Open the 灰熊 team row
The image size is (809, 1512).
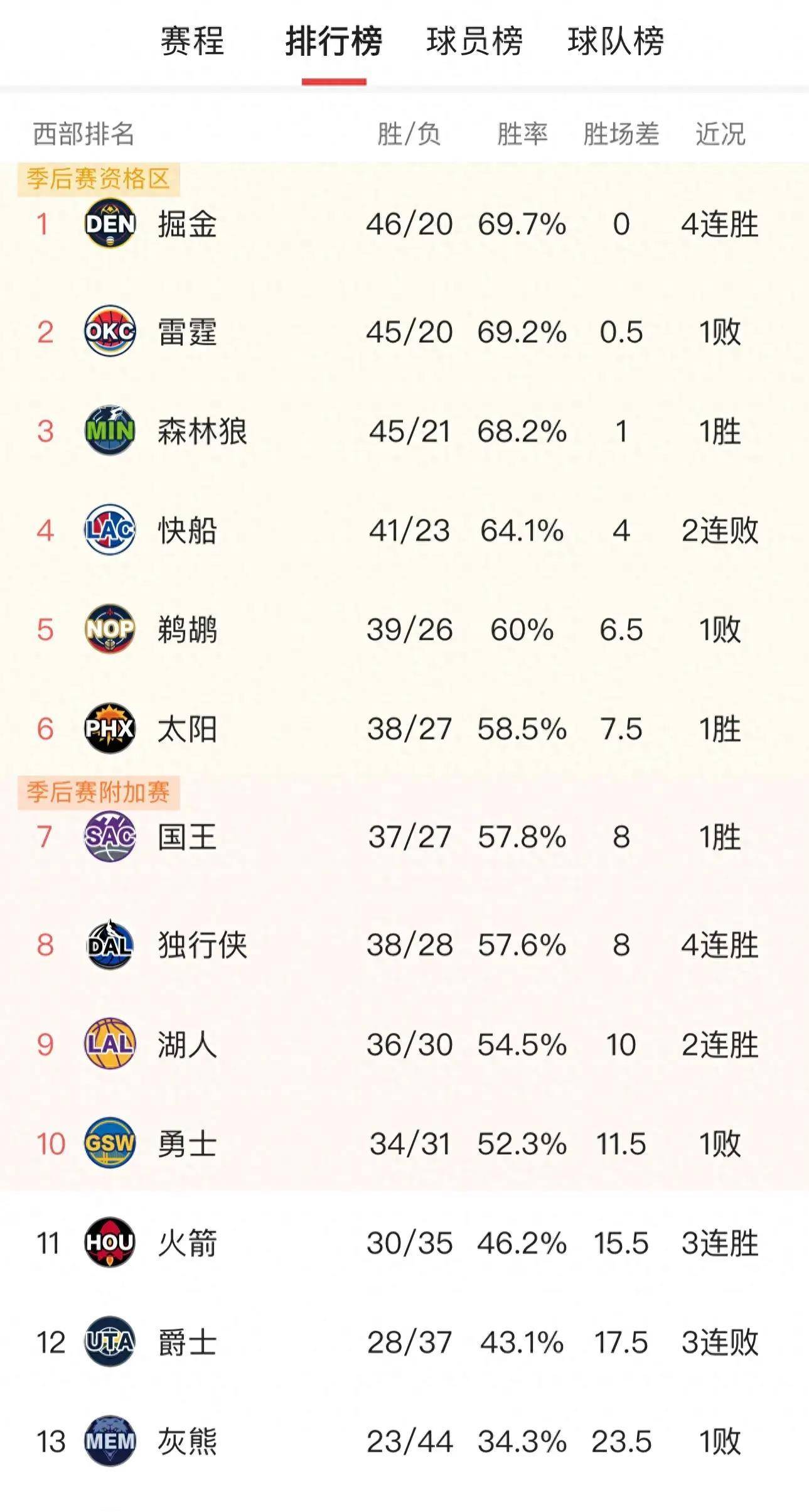[187, 1442]
